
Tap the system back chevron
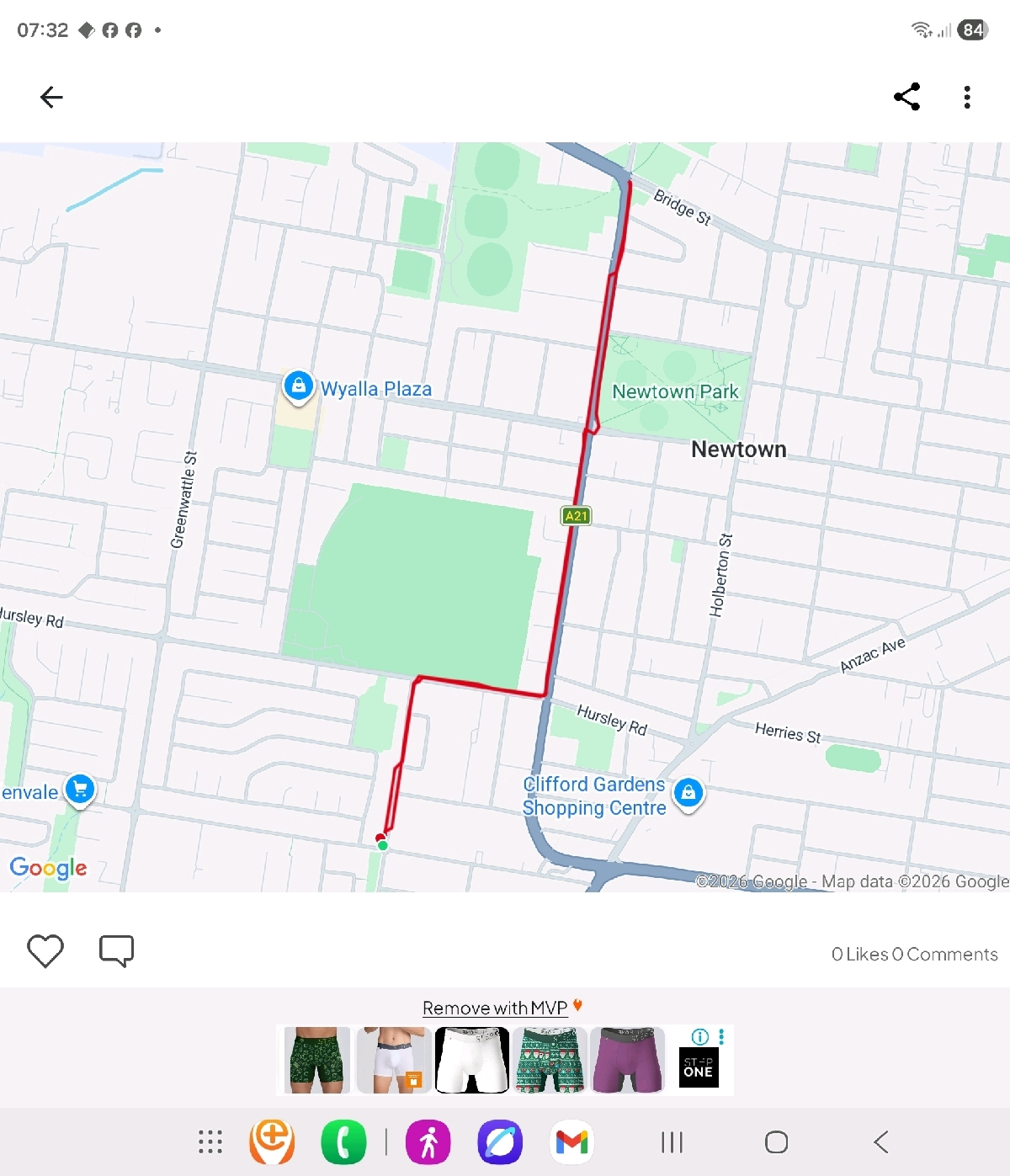[x=881, y=1142]
